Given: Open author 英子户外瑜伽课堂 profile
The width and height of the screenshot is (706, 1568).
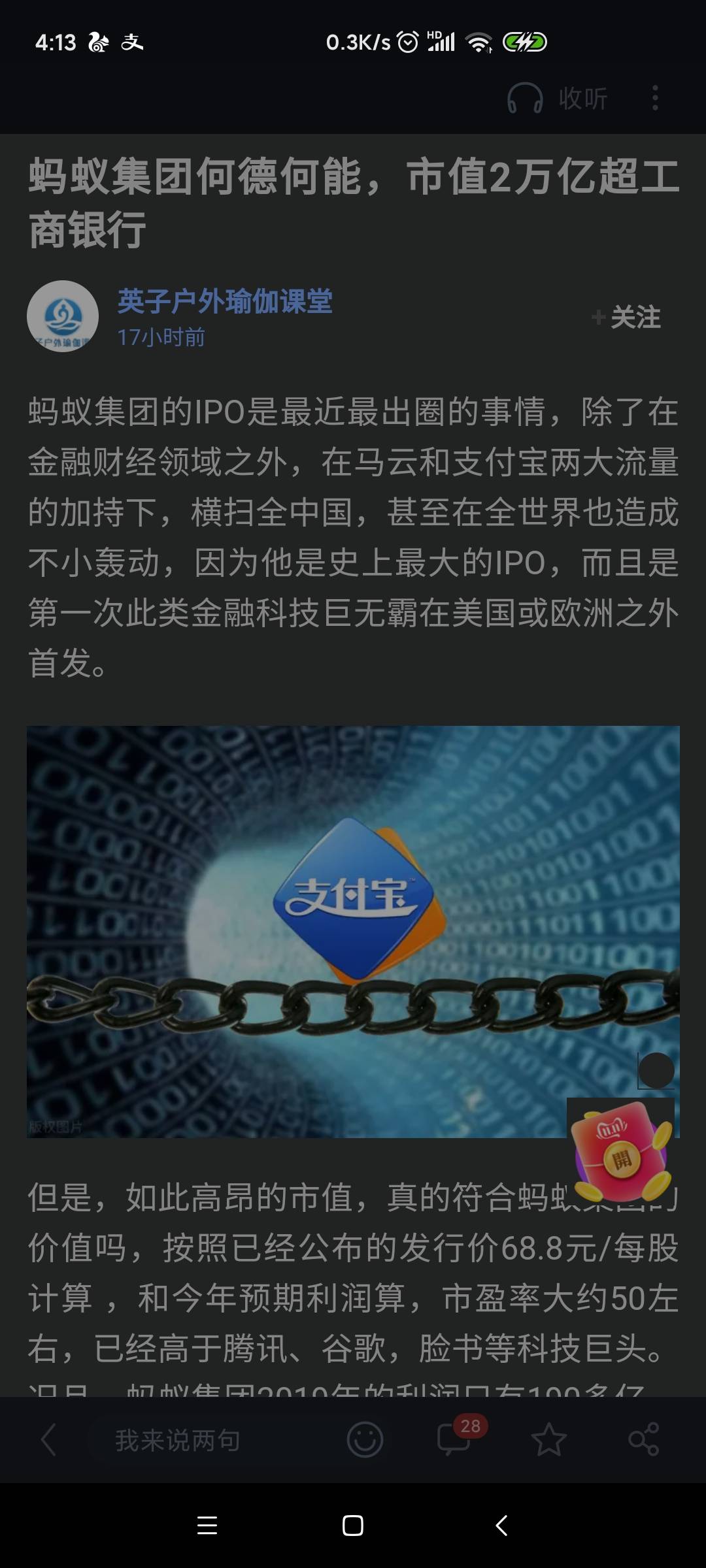Looking at the screenshot, I should click(225, 302).
